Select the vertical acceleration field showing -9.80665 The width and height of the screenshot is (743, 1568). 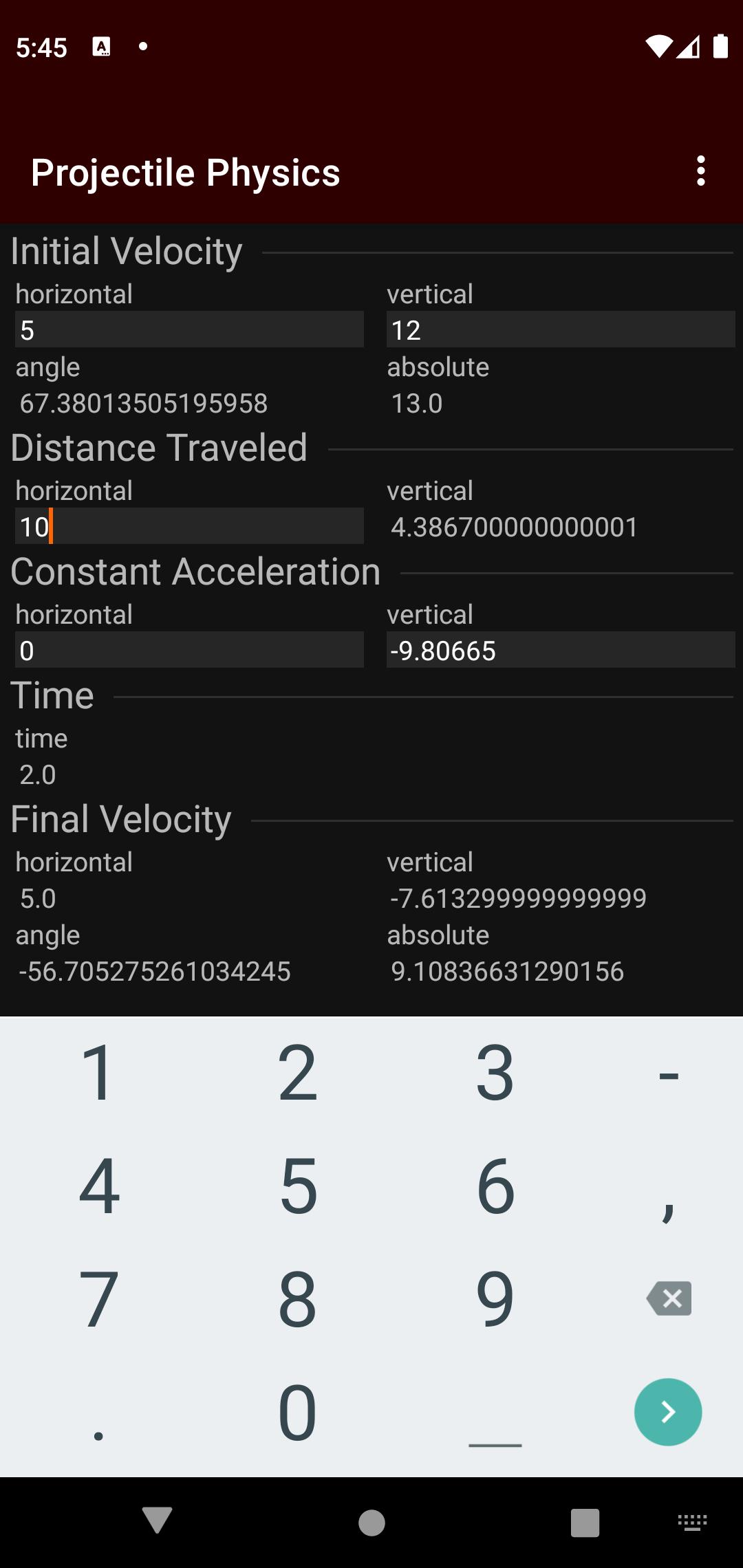click(561, 650)
